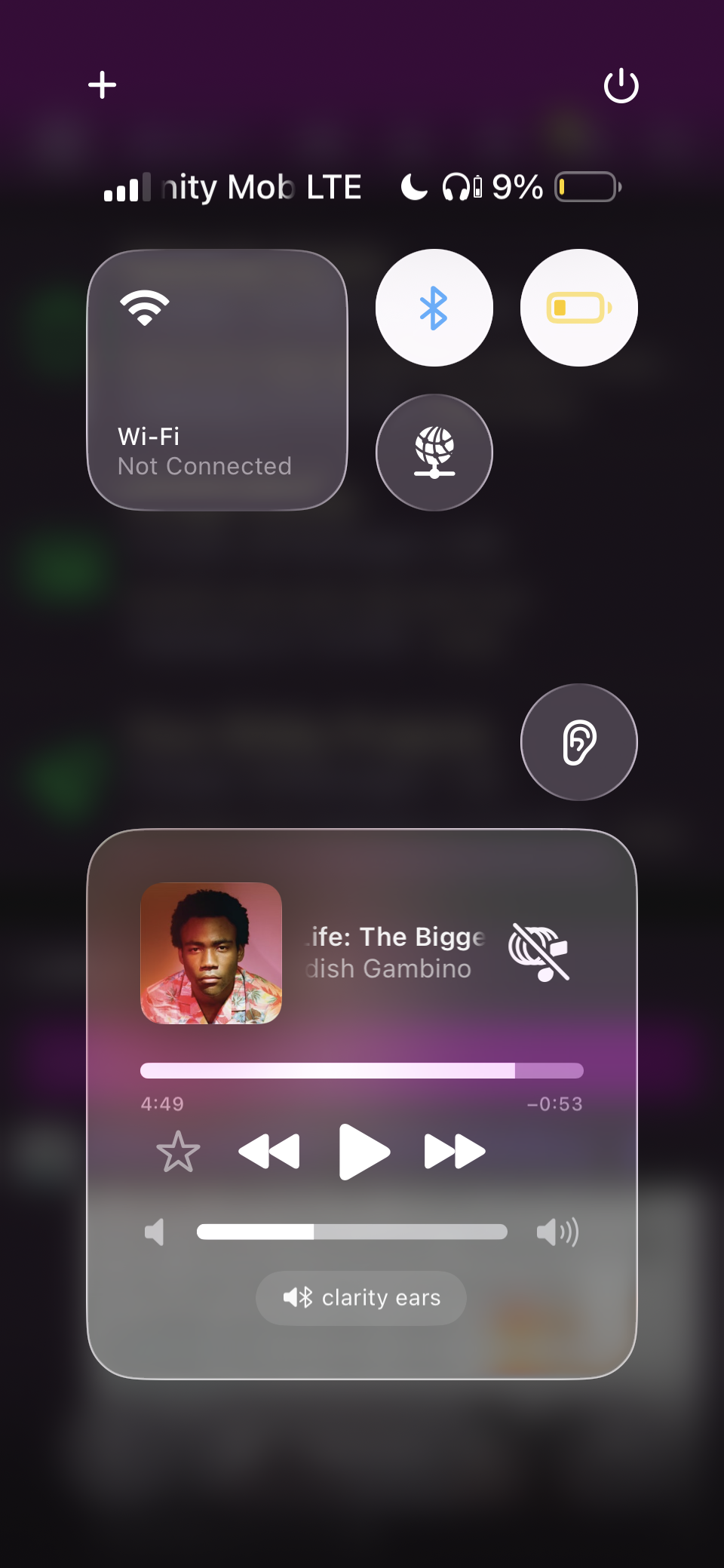Favorite the current song with the star
The height and width of the screenshot is (1568, 724).
coord(178,1152)
